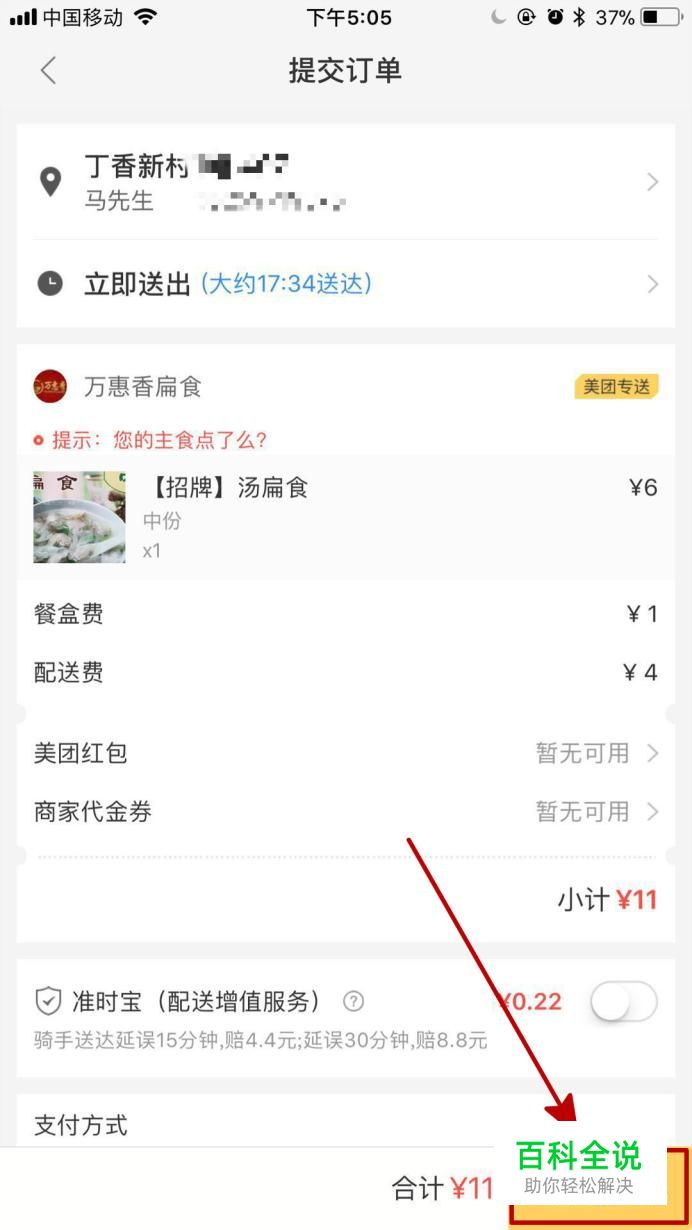The image size is (692, 1230).
Task: Go back from the order submission page
Action: [x=48, y=70]
